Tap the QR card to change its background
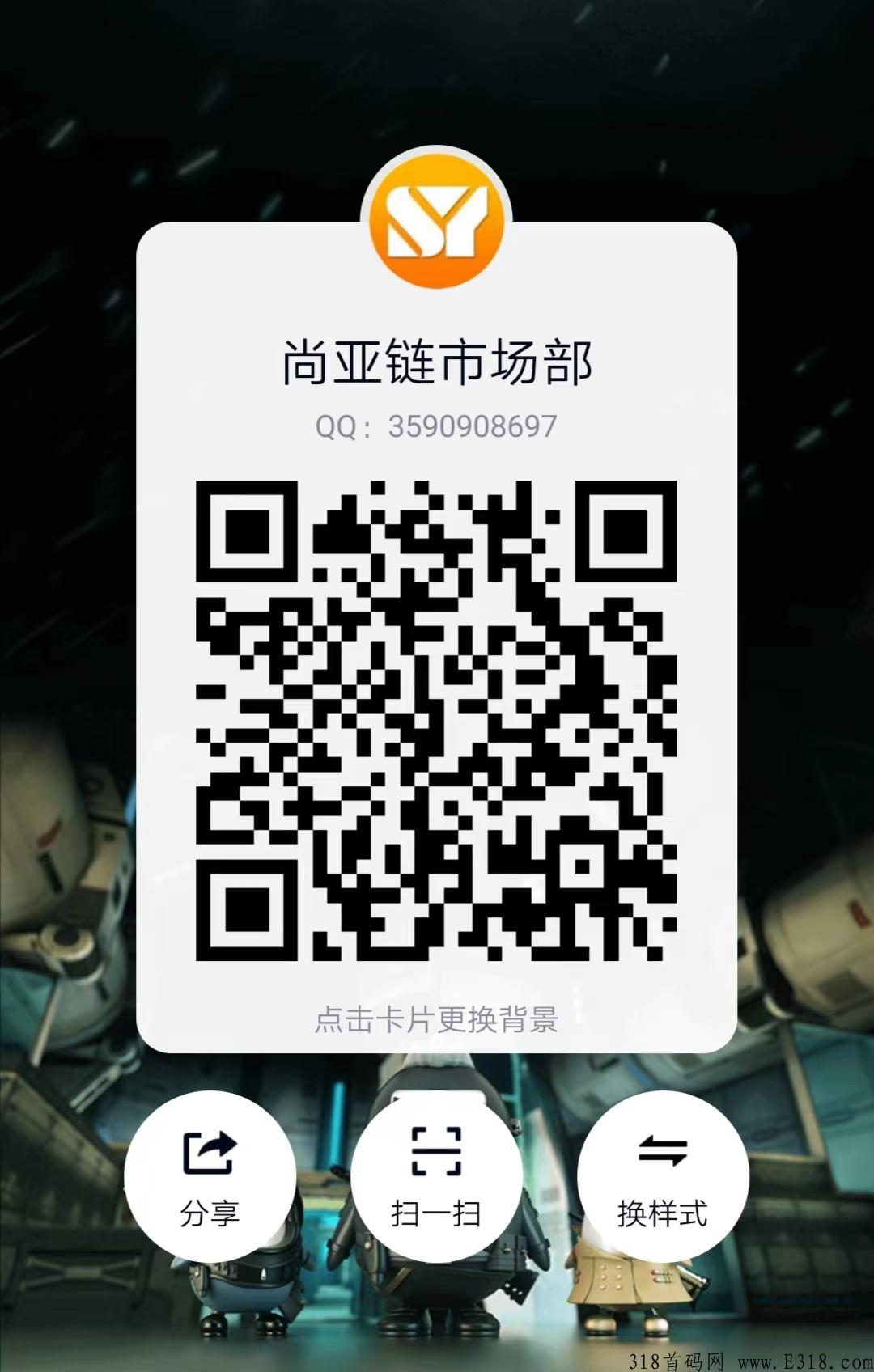Image resolution: width=874 pixels, height=1372 pixels. pyautogui.click(x=436, y=1018)
